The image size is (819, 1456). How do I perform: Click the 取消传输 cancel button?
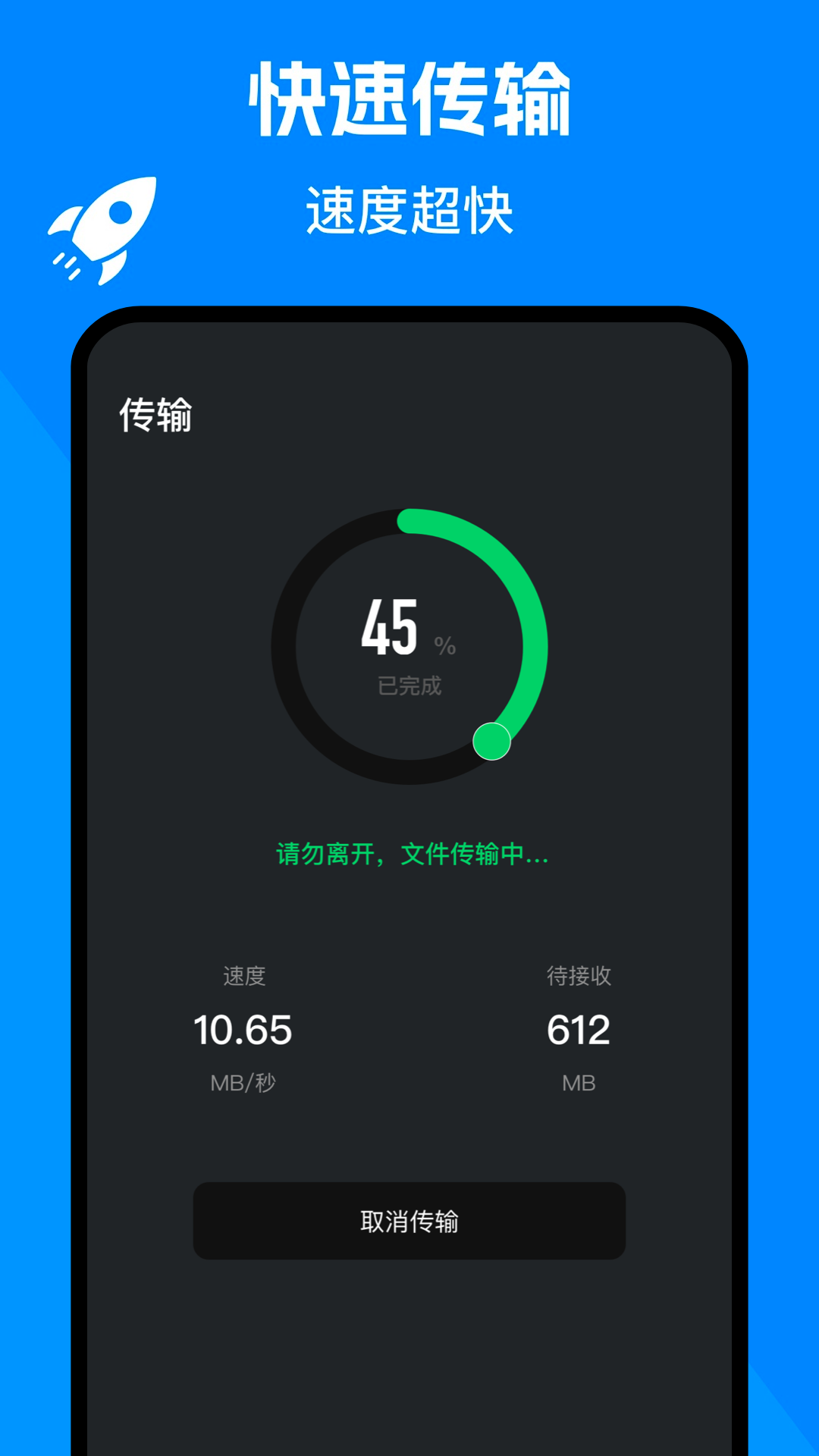[x=409, y=1220]
